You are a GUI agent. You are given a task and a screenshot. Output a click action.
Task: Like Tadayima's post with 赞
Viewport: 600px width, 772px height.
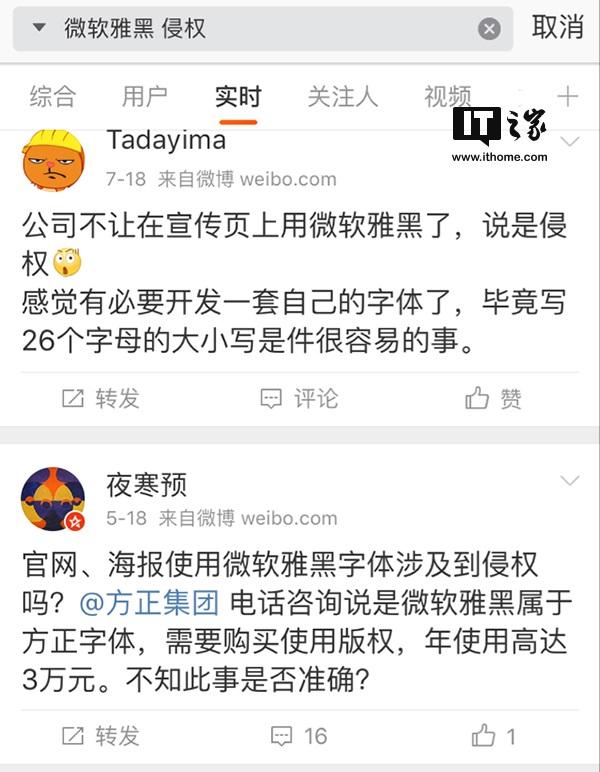[494, 398]
